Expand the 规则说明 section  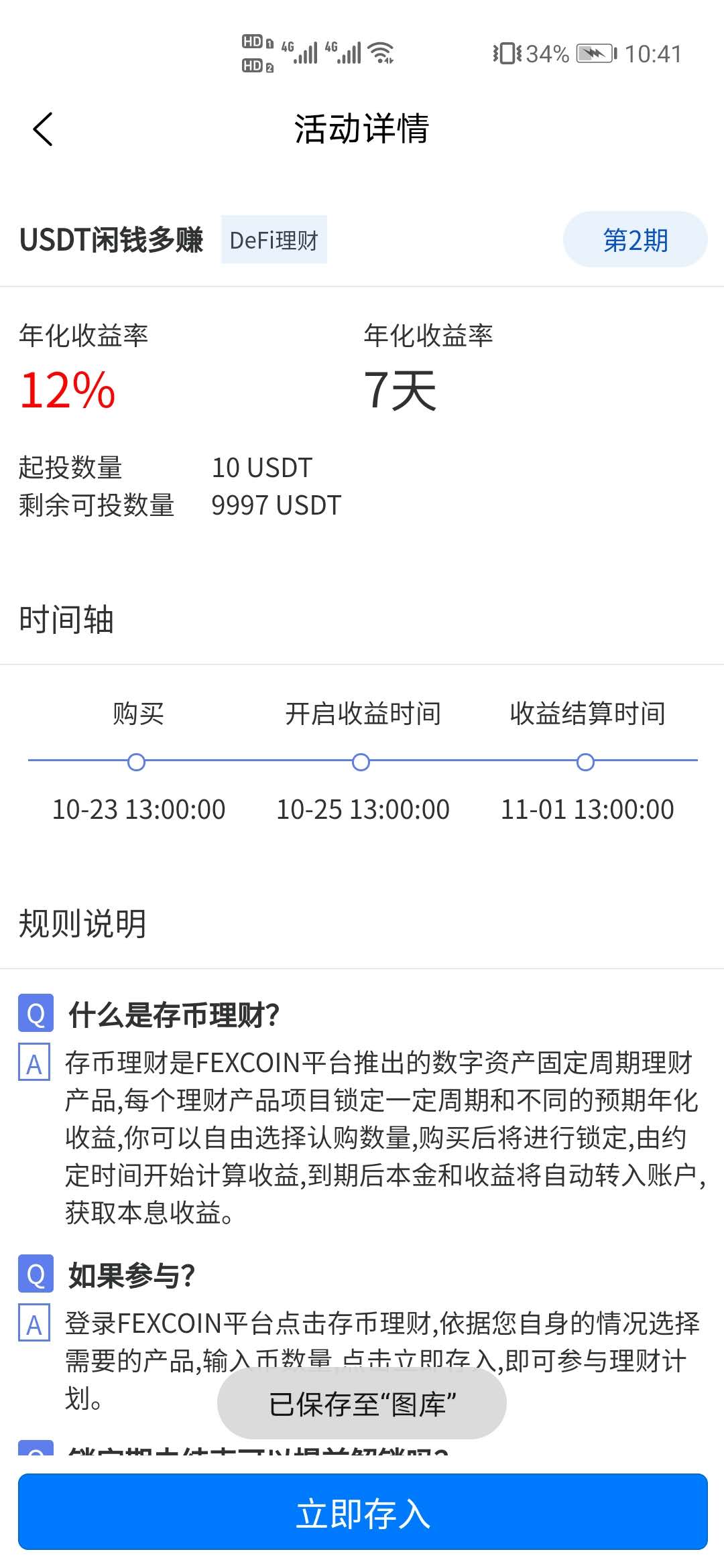coord(82,924)
